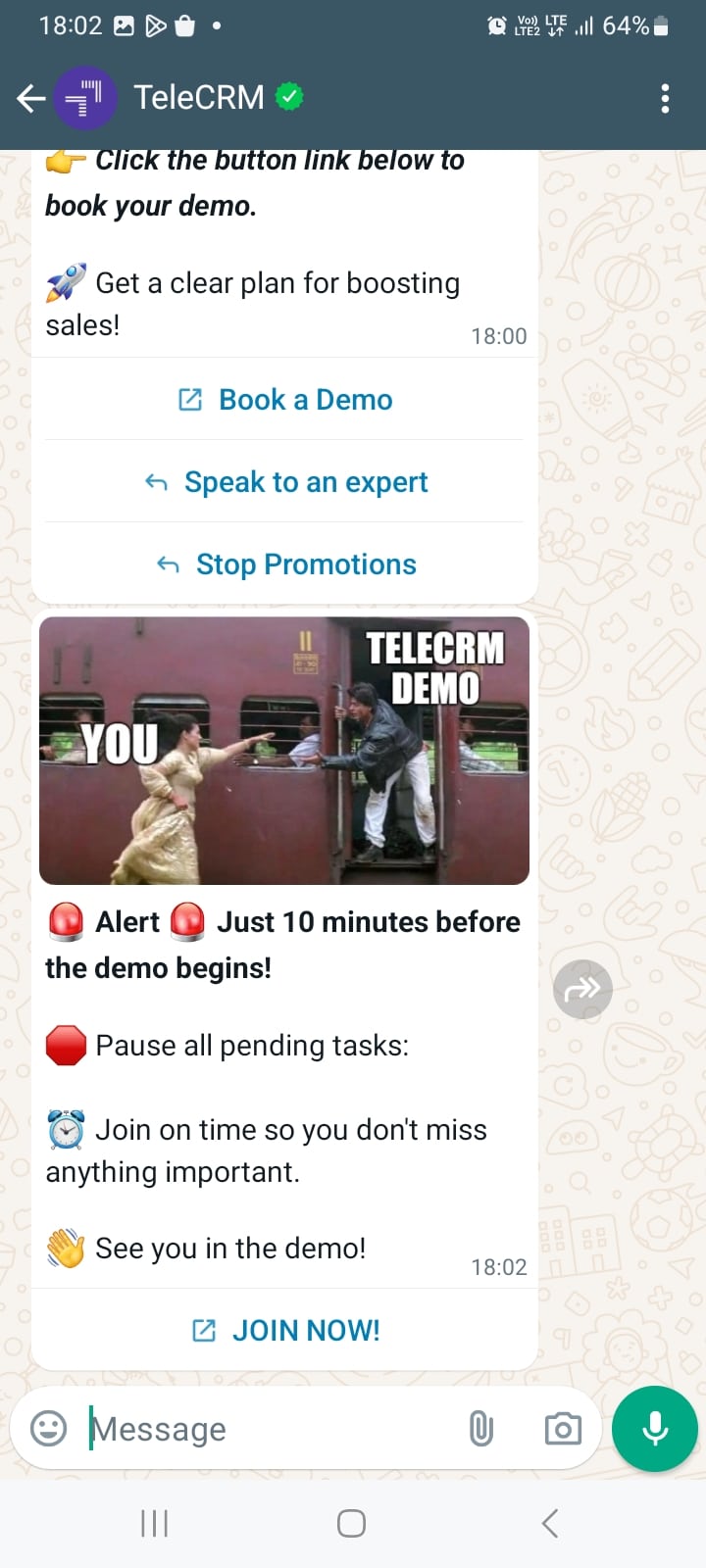Choose Stop Promotions quick reply
The height and width of the screenshot is (1568, 706).
pyautogui.click(x=284, y=563)
